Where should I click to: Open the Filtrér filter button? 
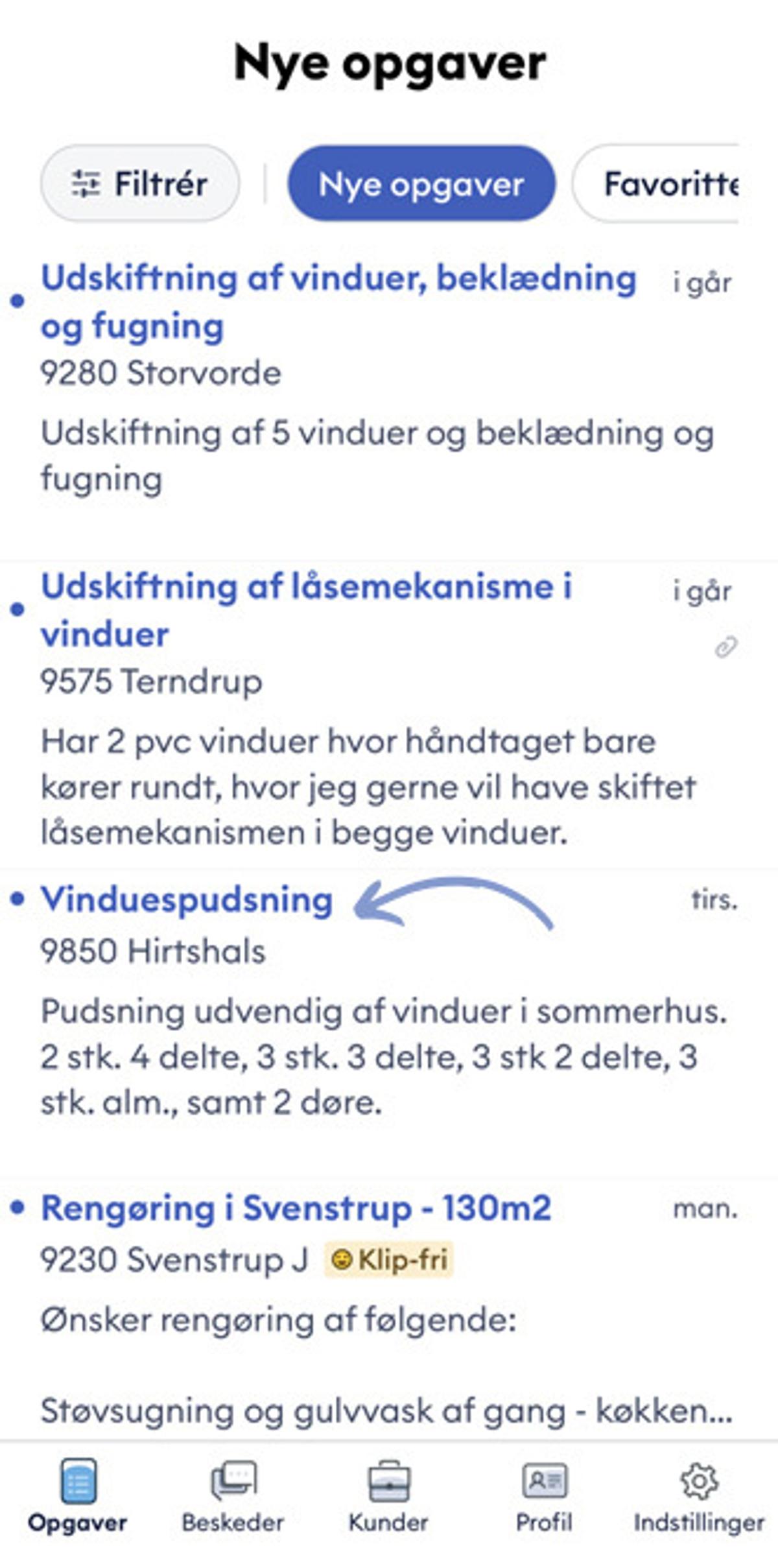tap(139, 184)
